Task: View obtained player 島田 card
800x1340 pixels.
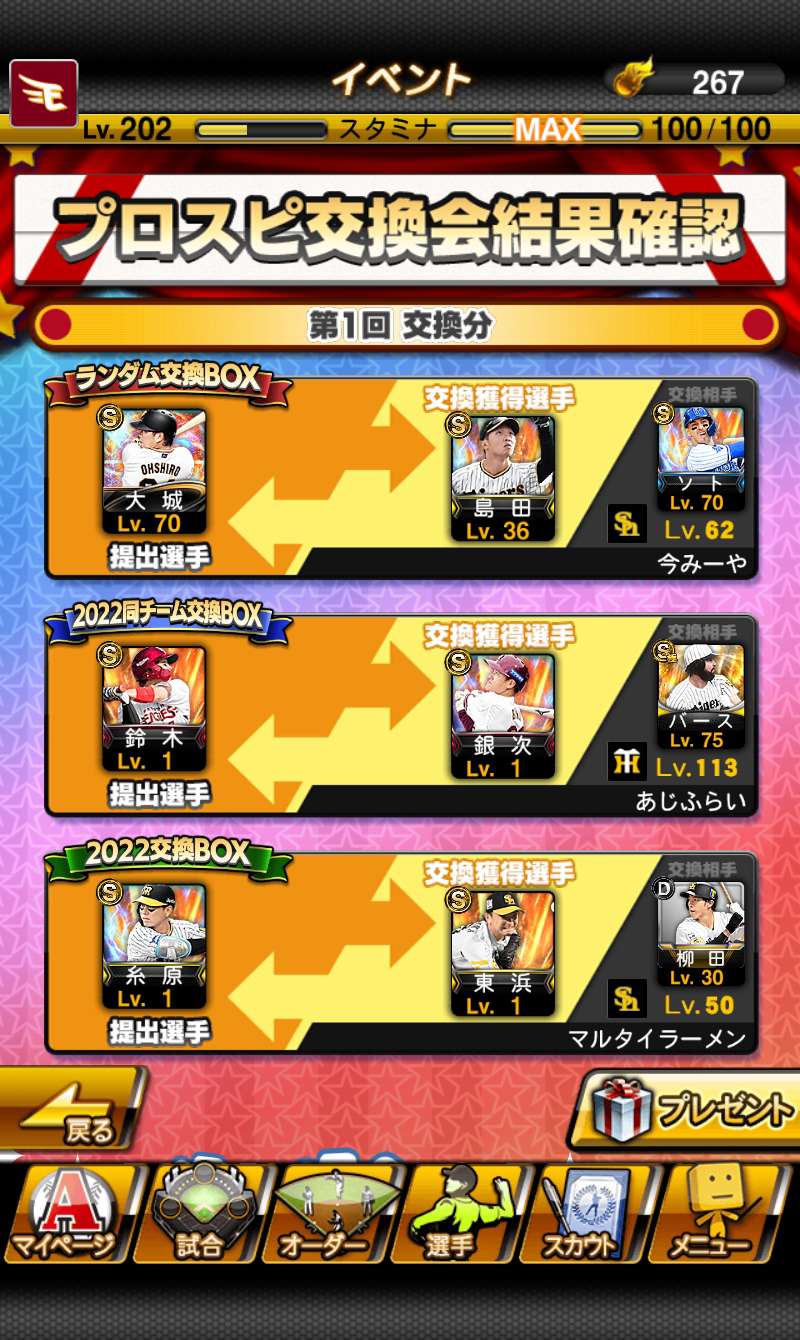Action: click(x=502, y=478)
